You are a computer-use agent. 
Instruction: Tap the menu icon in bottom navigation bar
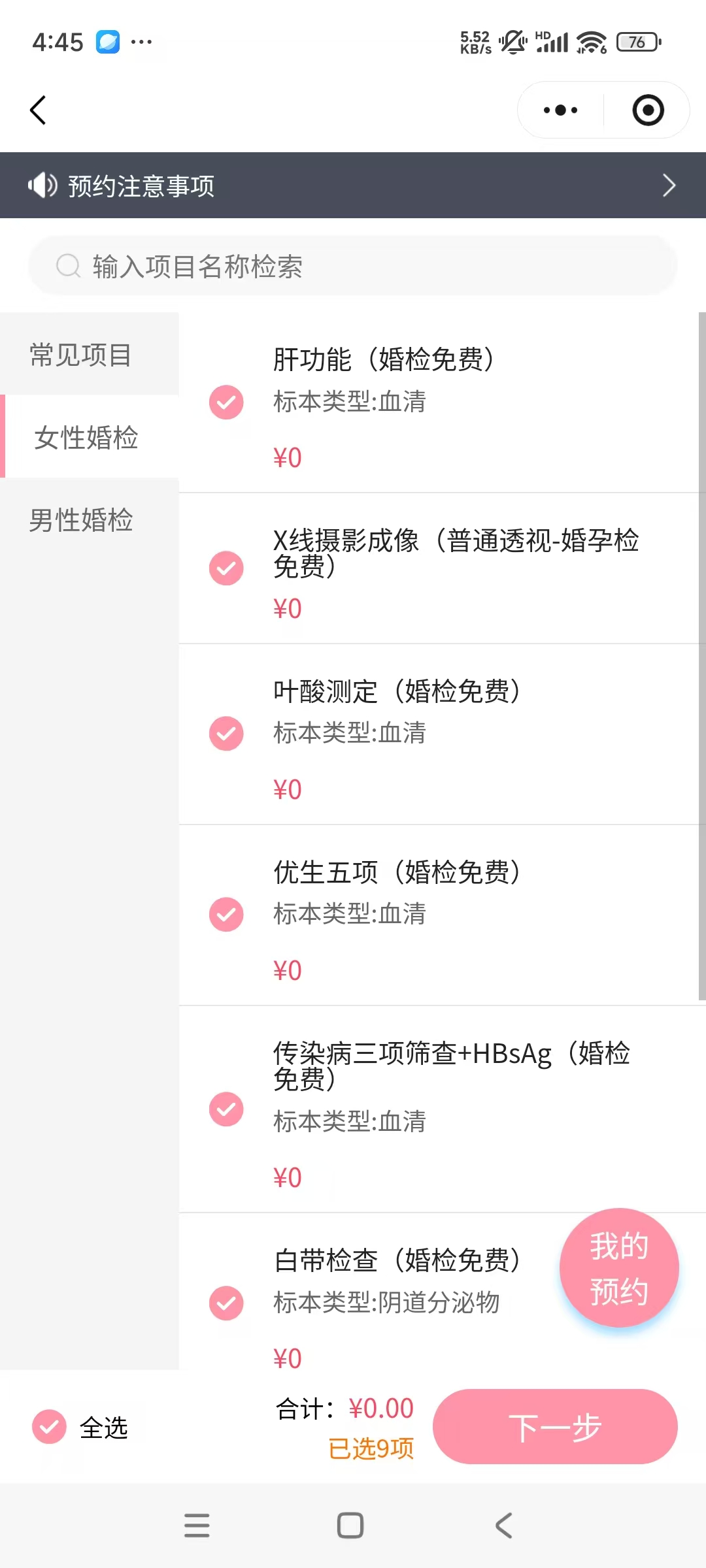pyautogui.click(x=197, y=1526)
